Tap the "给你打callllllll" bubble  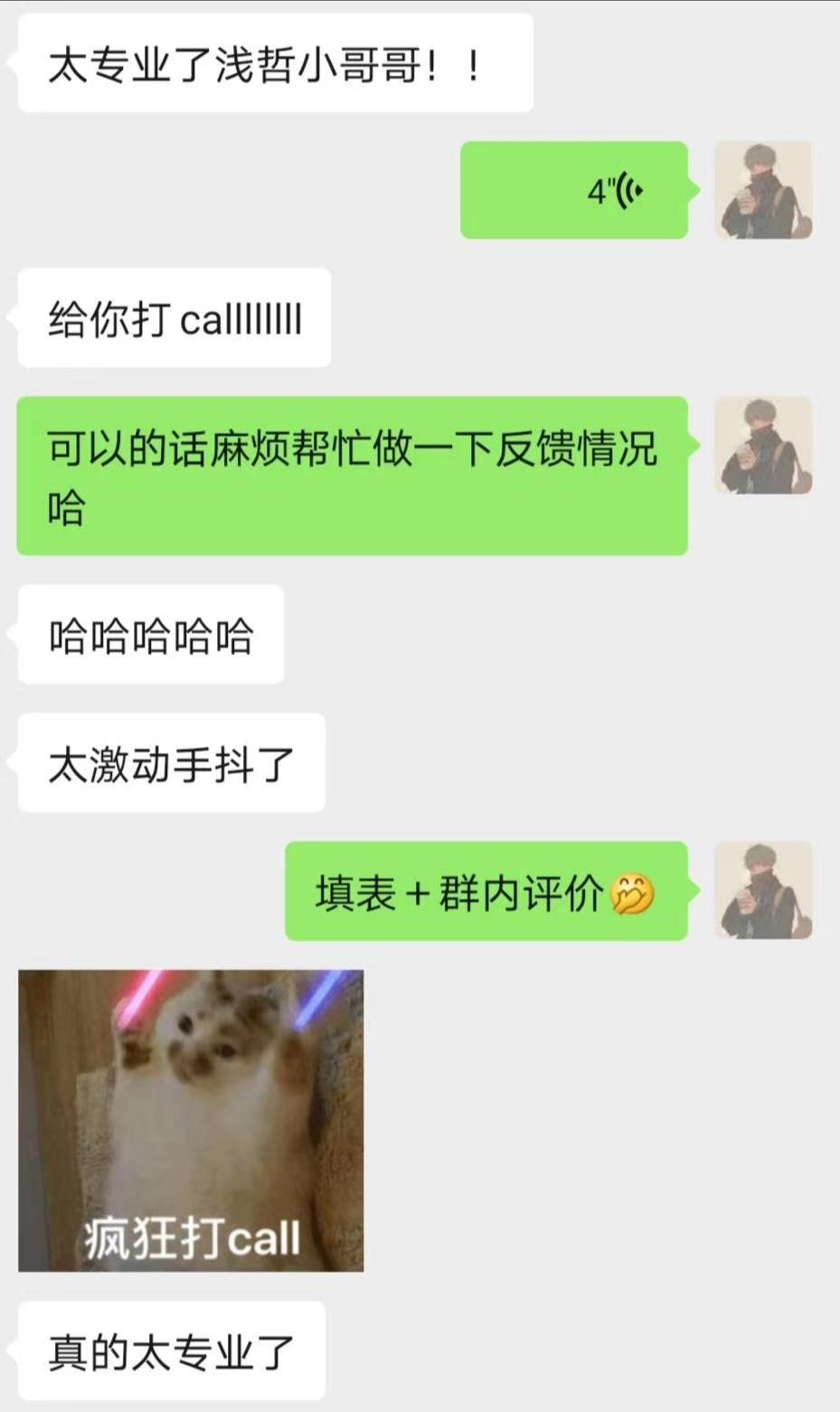point(172,317)
